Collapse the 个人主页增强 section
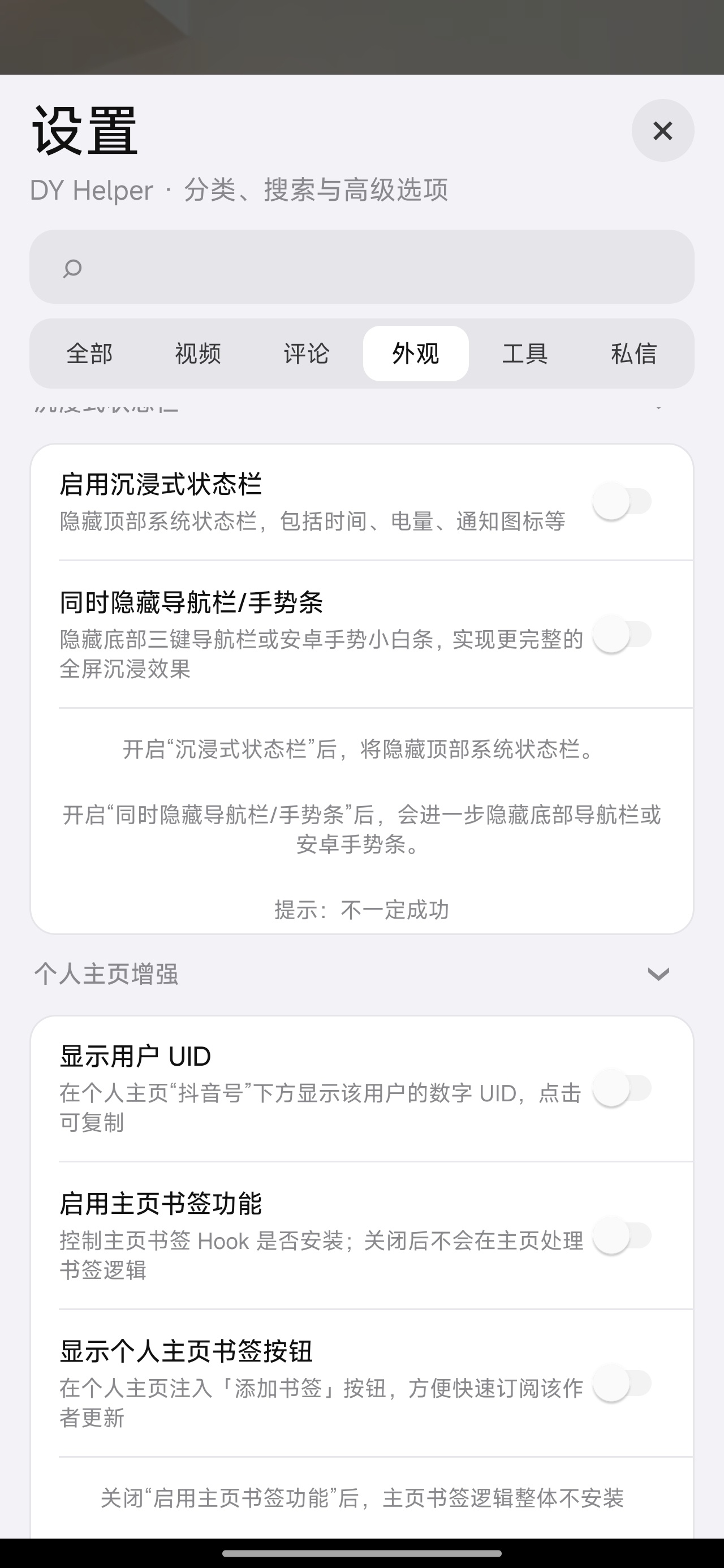 coord(658,974)
